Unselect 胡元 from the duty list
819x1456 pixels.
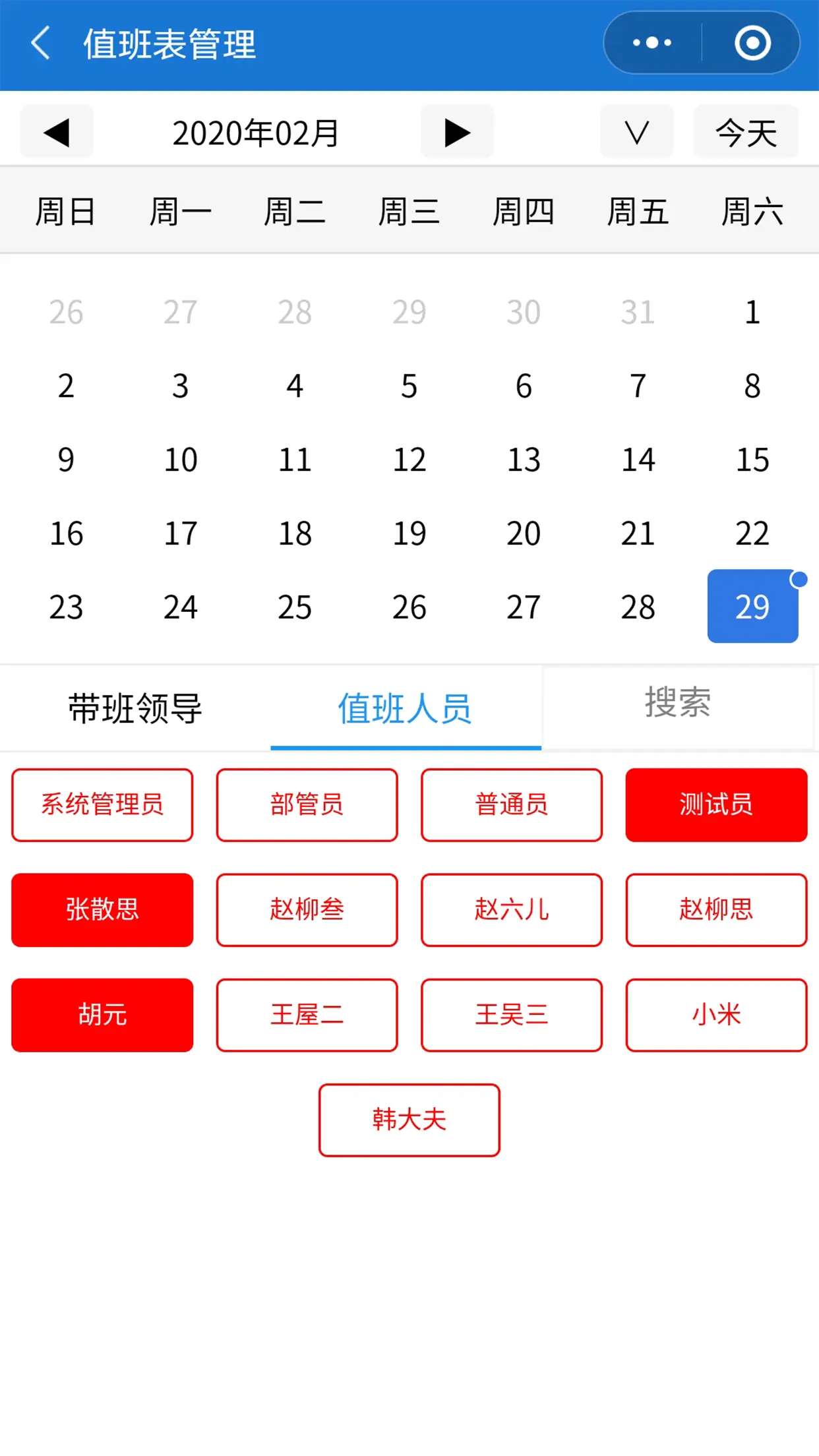102,1015
